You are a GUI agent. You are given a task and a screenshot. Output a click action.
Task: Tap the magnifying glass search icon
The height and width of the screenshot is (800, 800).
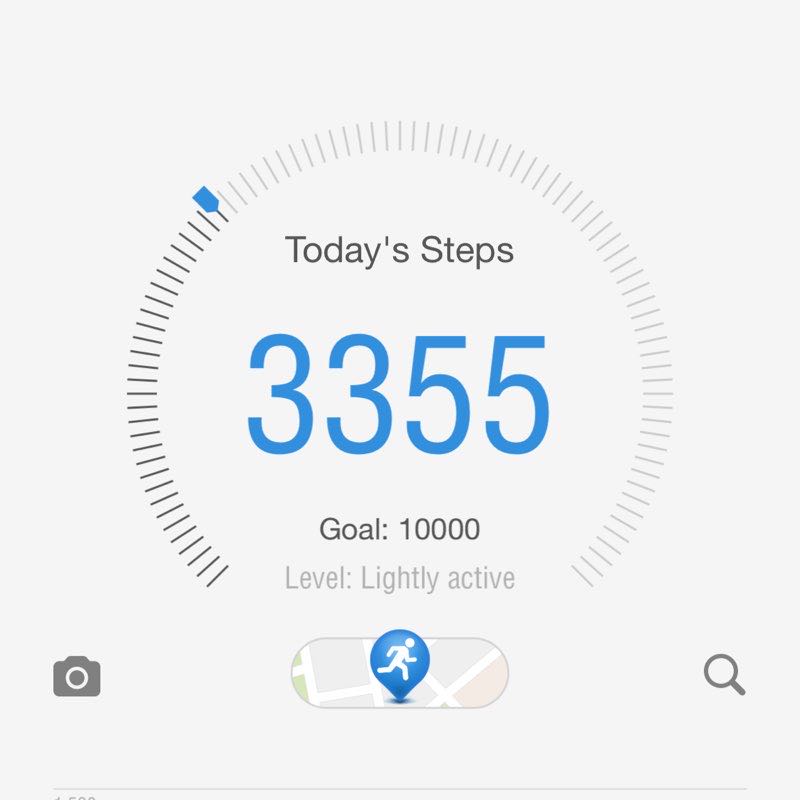point(724,675)
